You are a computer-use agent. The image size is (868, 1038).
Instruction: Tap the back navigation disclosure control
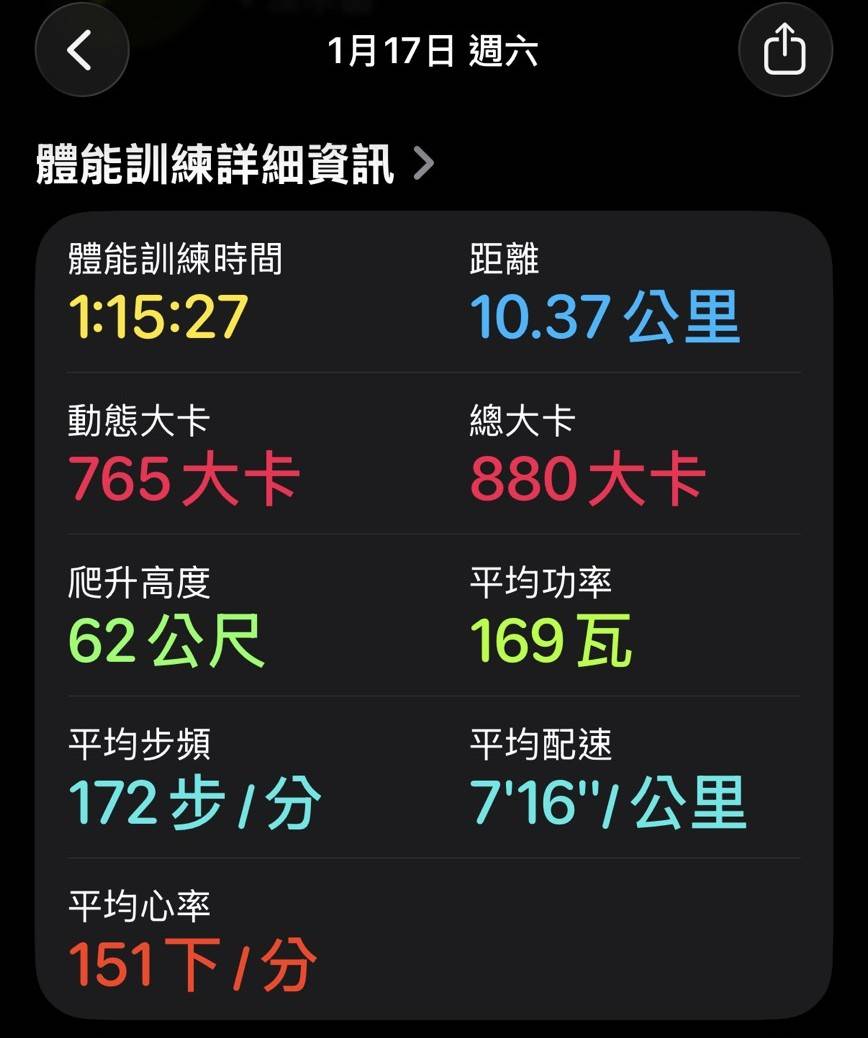click(x=81, y=47)
